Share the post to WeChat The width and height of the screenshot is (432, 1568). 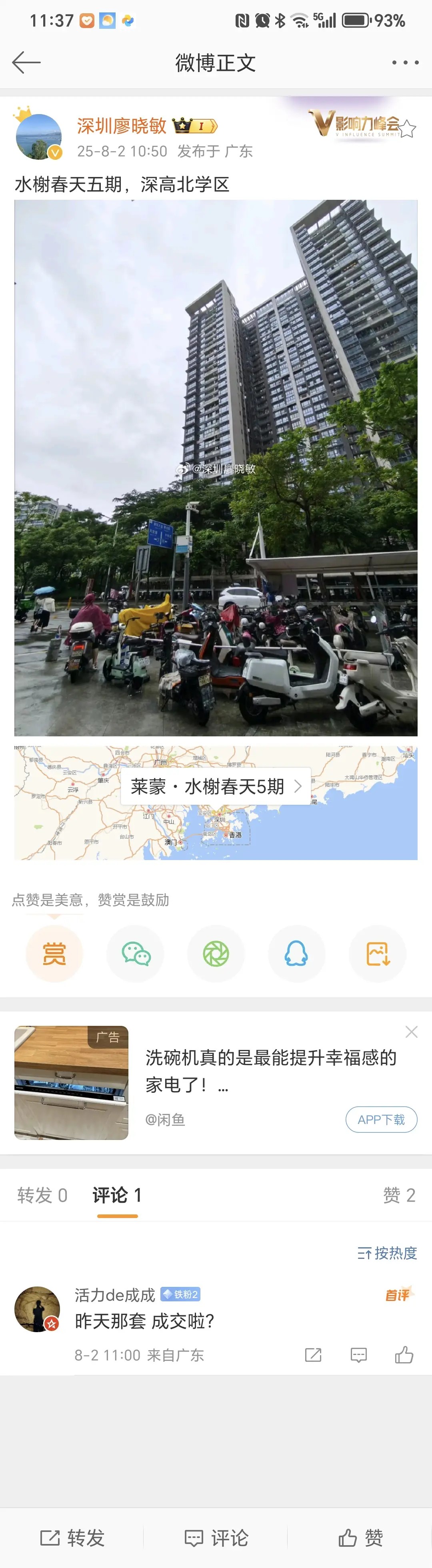(135, 953)
